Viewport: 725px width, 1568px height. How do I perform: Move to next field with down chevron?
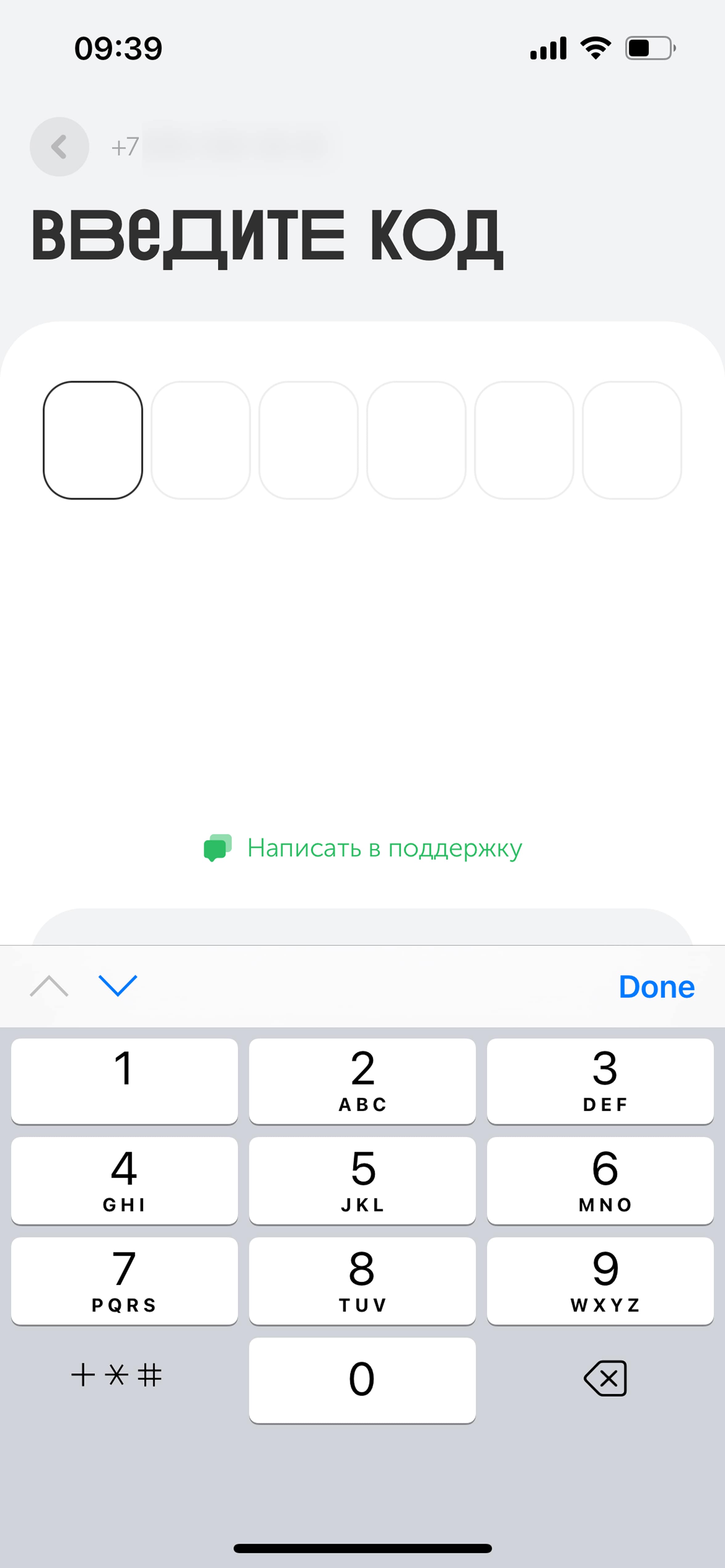117,985
